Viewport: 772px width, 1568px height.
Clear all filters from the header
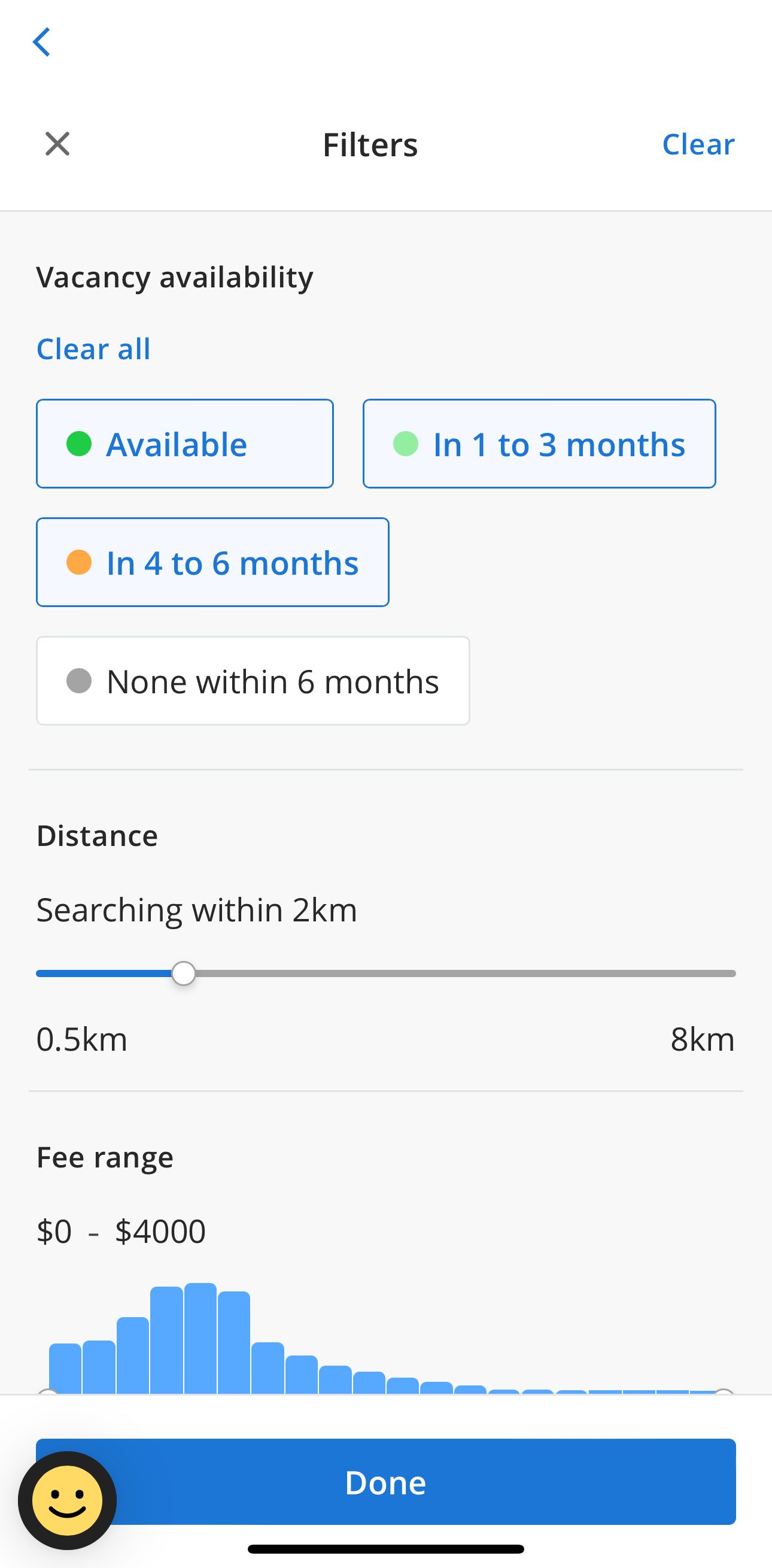tap(698, 145)
